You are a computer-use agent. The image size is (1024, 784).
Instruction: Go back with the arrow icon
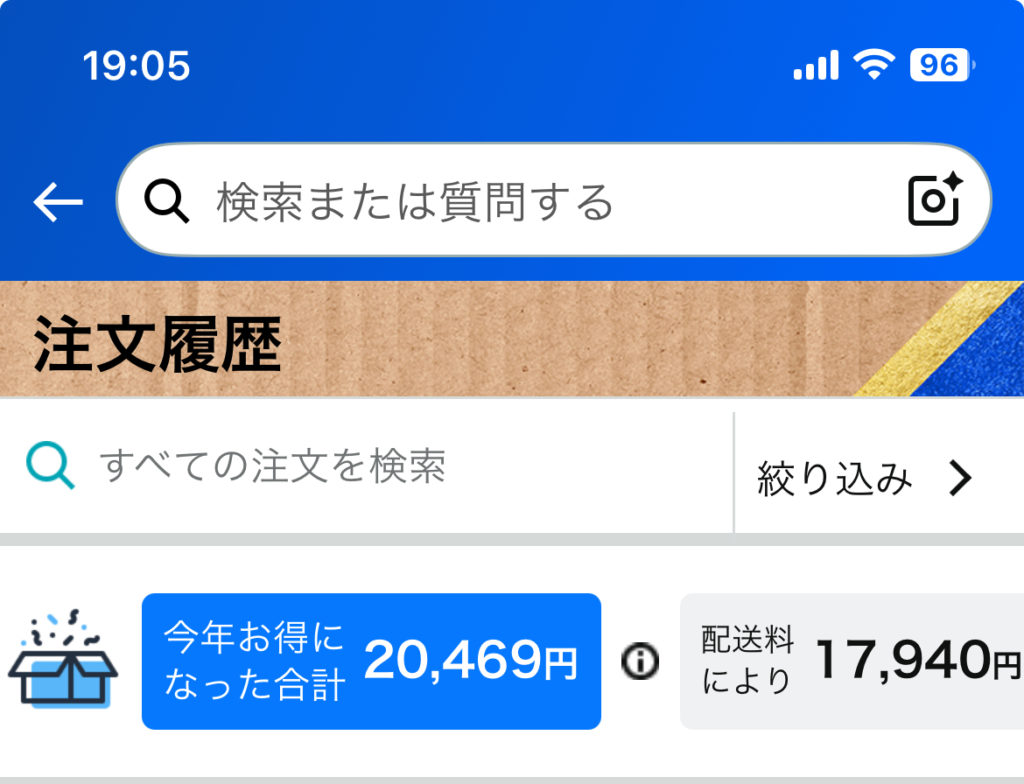(x=58, y=202)
